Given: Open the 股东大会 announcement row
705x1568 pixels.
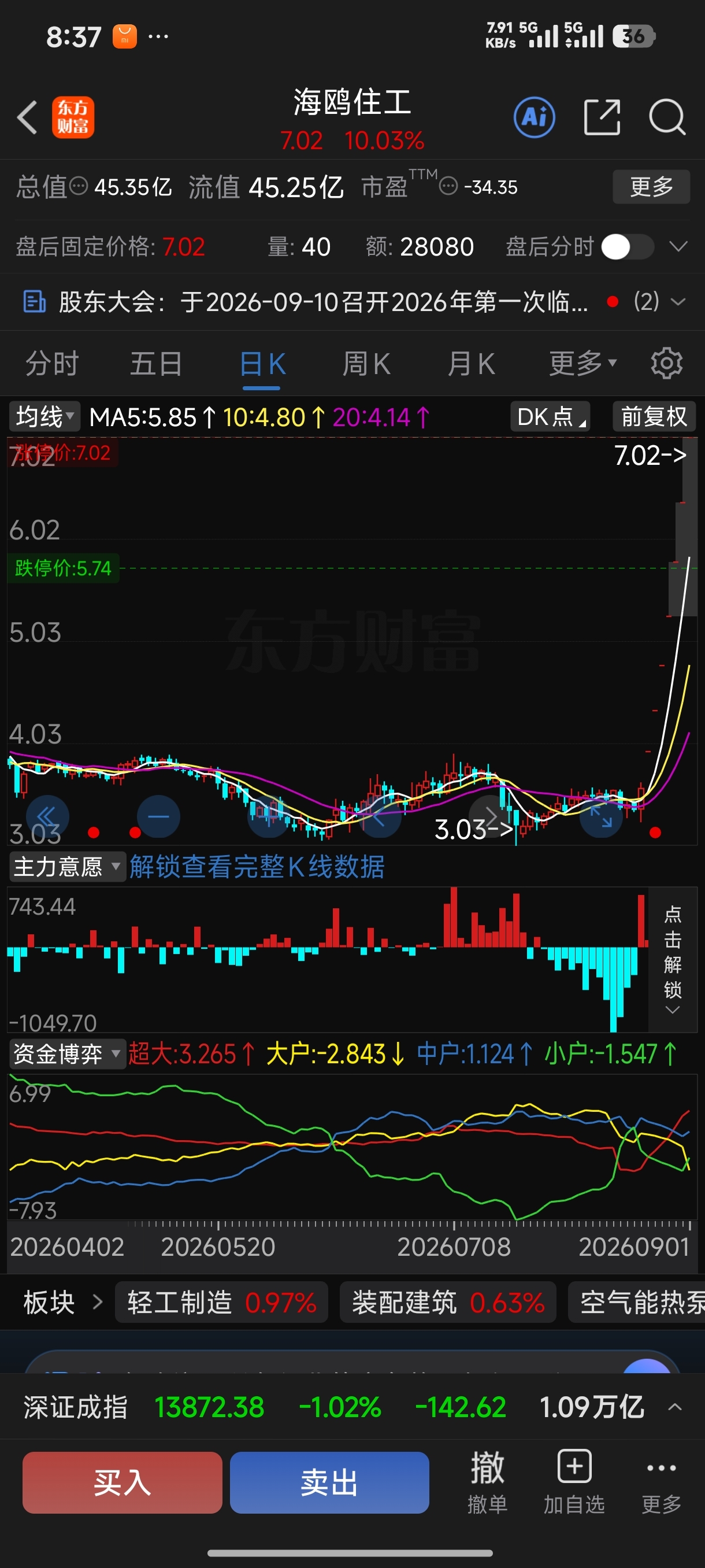Looking at the screenshot, I should click(x=352, y=301).
